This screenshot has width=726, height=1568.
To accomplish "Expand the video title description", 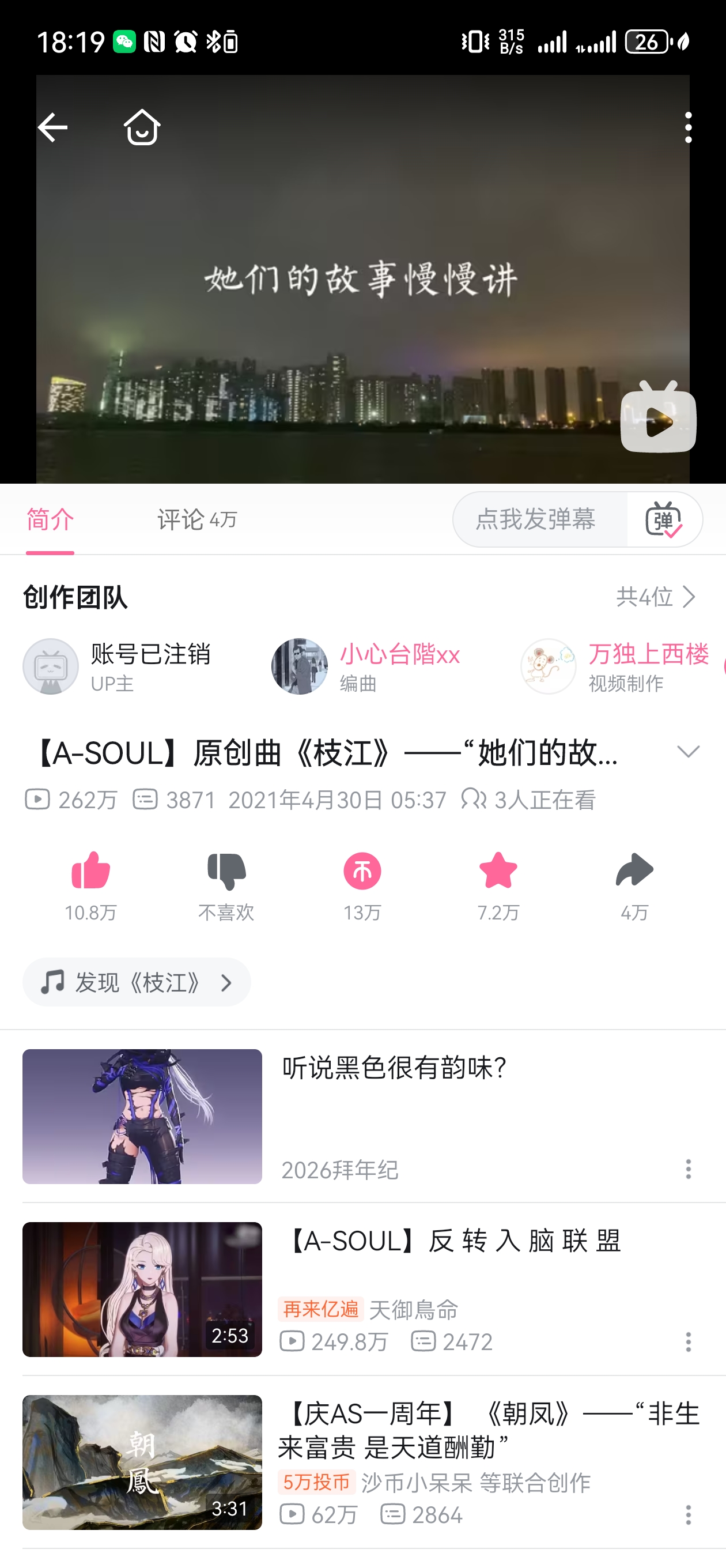I will pos(687,752).
